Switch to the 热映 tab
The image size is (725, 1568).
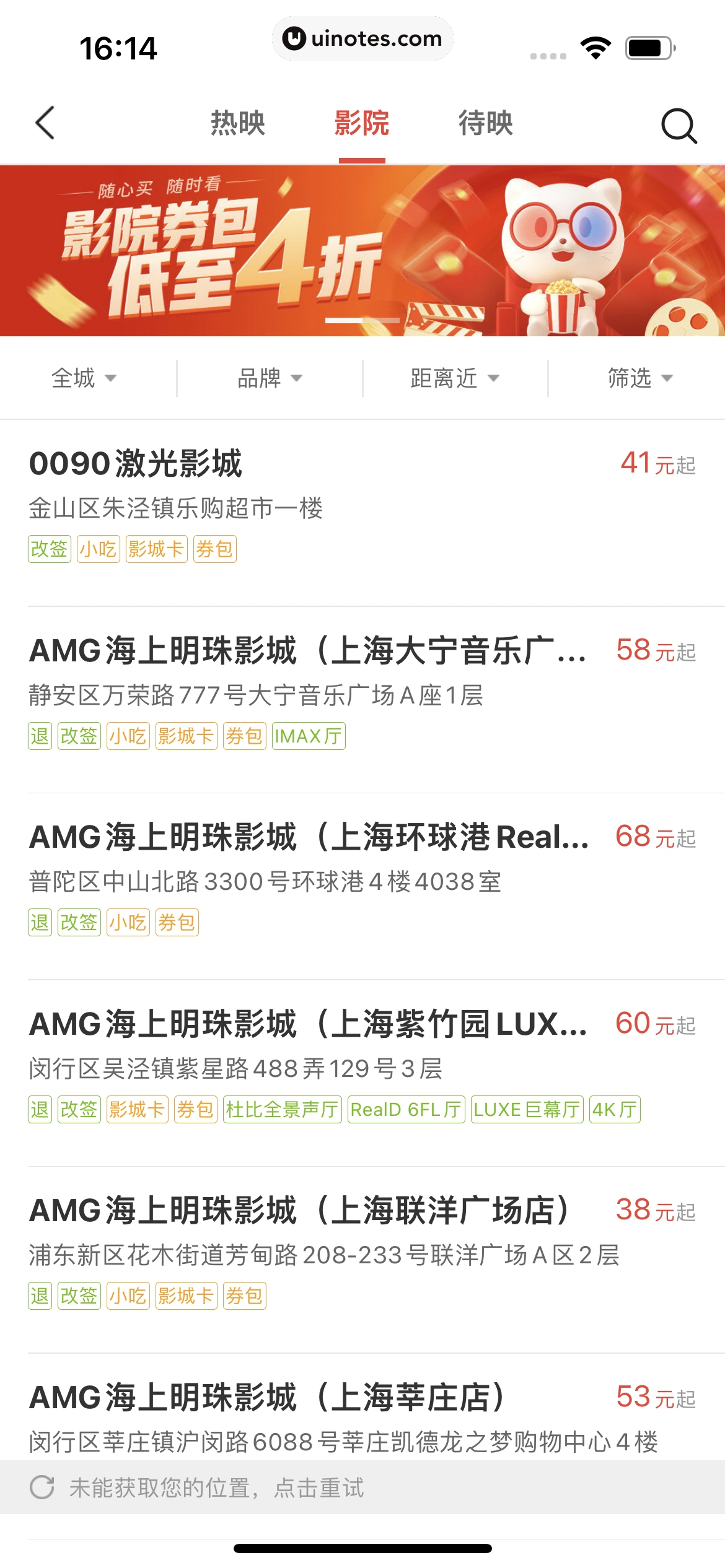pos(238,123)
